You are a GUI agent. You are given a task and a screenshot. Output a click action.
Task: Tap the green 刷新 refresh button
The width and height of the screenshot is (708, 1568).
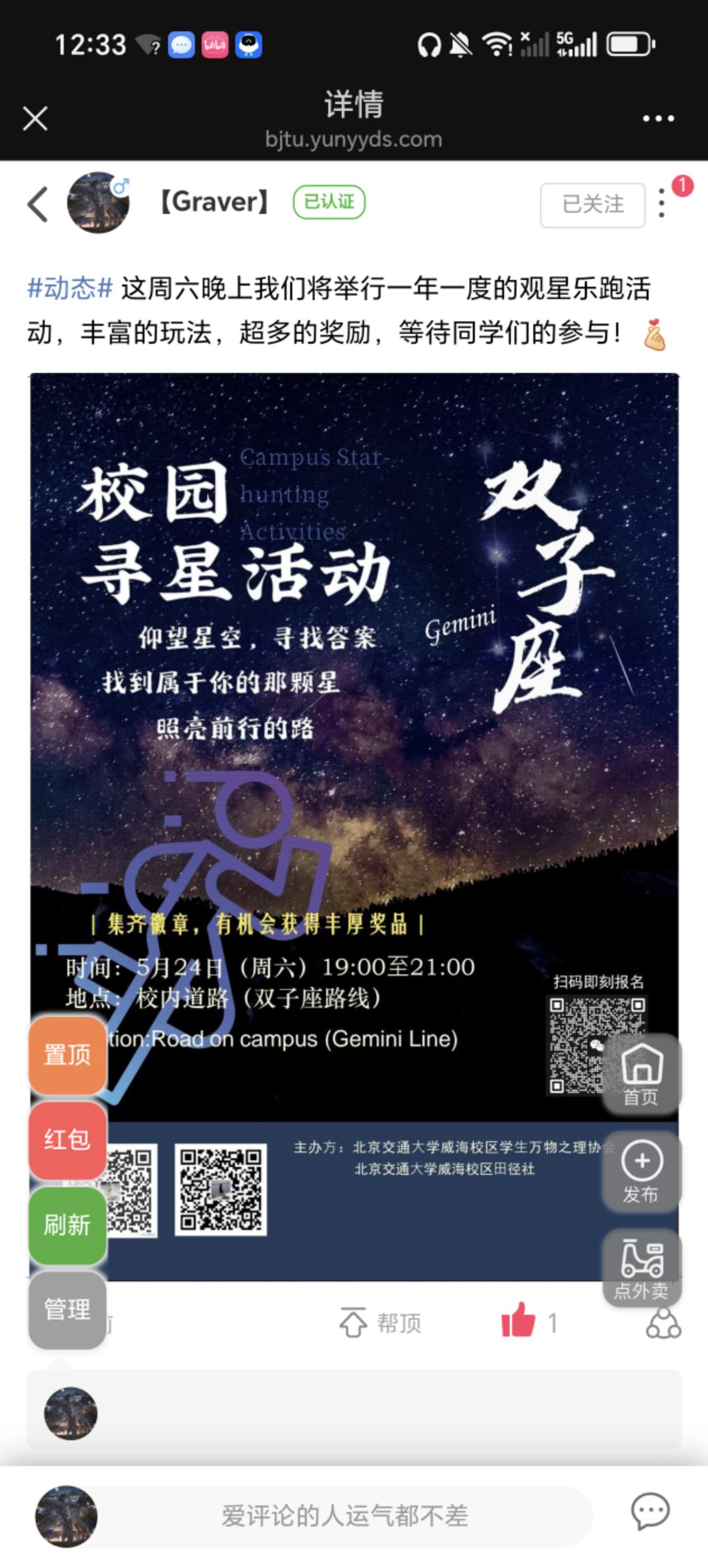pos(68,1225)
